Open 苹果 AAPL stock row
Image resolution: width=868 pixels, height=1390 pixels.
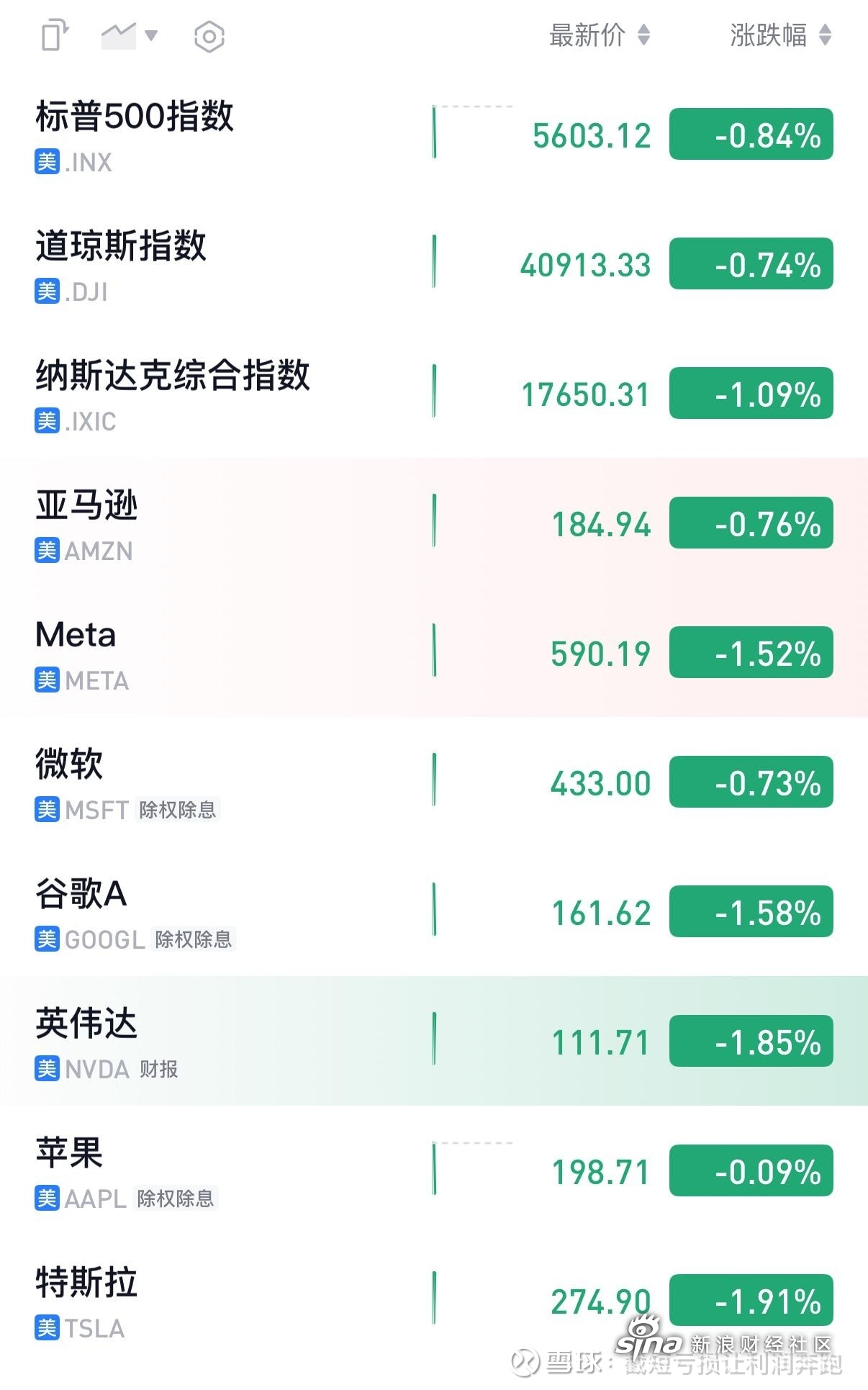click(x=434, y=1170)
